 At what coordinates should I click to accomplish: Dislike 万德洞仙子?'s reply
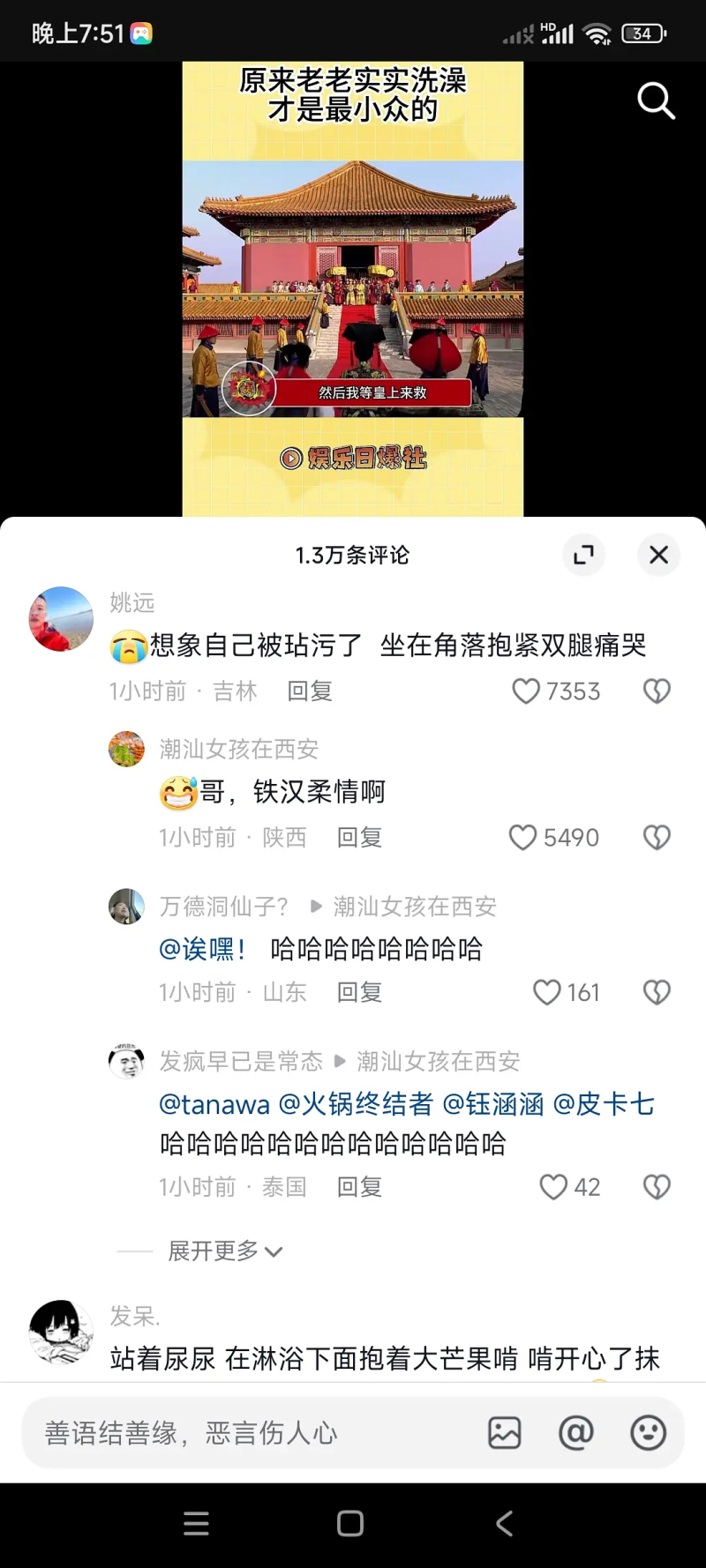click(x=657, y=992)
